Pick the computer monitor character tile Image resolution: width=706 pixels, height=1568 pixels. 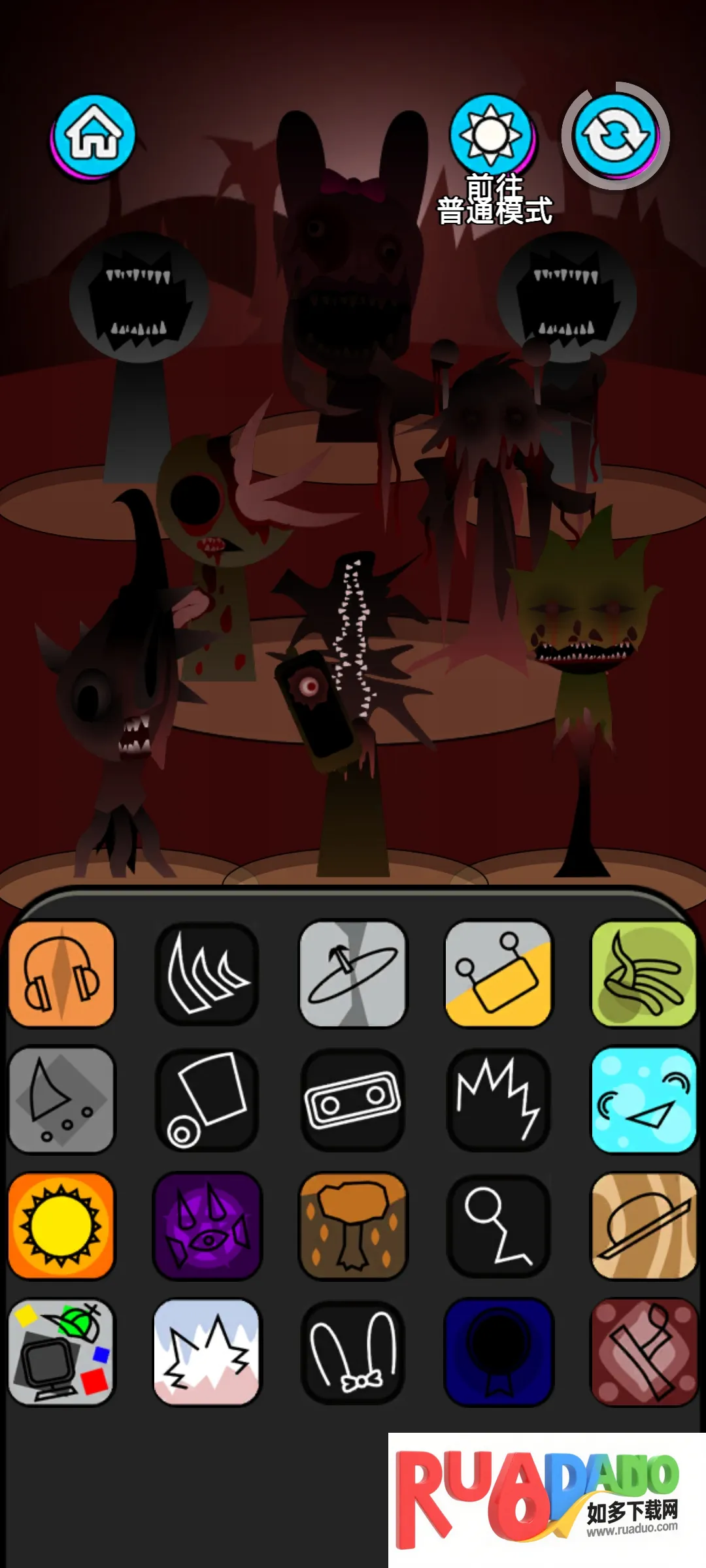(x=62, y=1351)
